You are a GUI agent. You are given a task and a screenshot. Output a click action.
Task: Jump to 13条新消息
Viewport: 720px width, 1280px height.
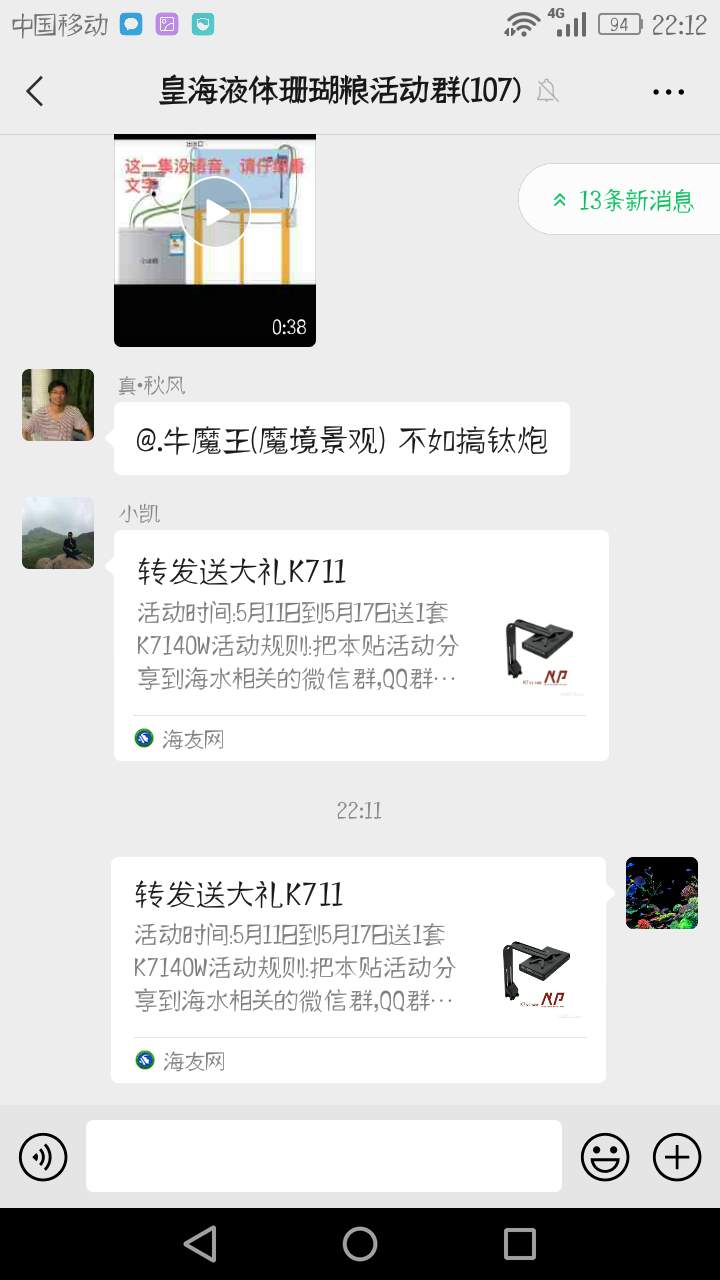pos(622,200)
